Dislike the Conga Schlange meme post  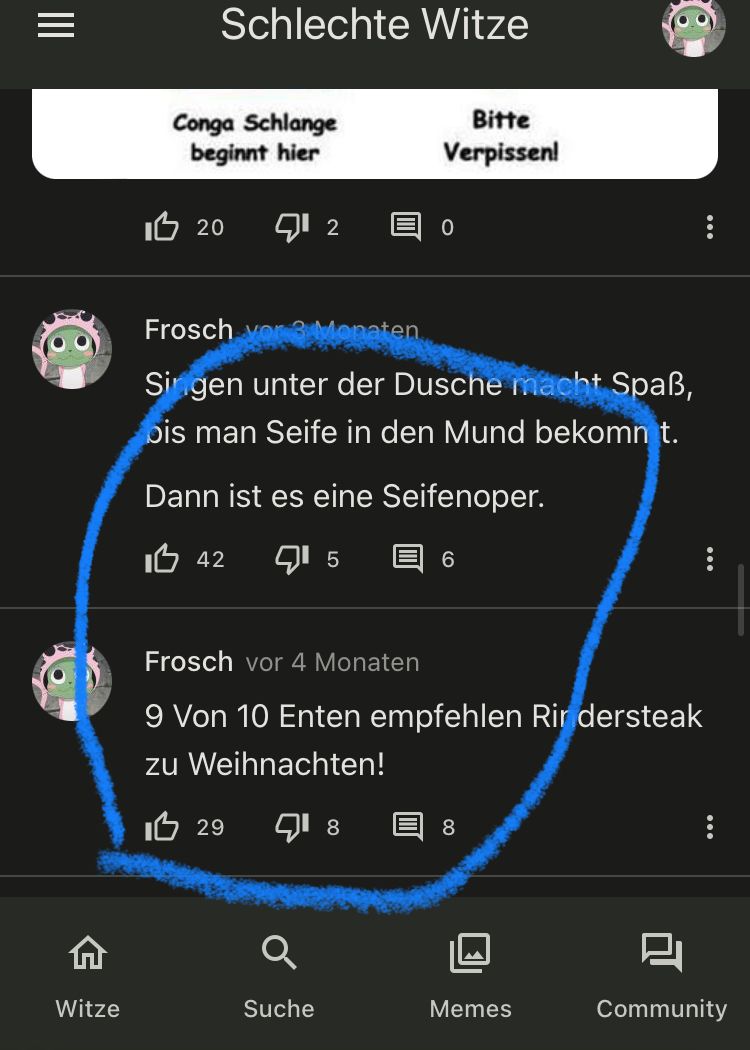[292, 228]
